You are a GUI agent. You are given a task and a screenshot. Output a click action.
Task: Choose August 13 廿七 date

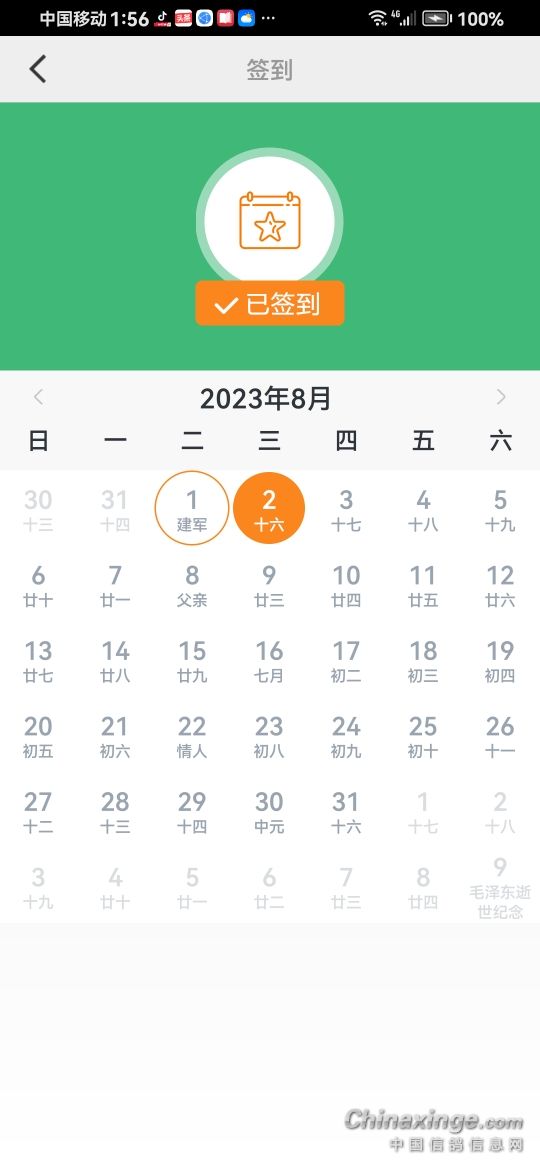click(38, 661)
